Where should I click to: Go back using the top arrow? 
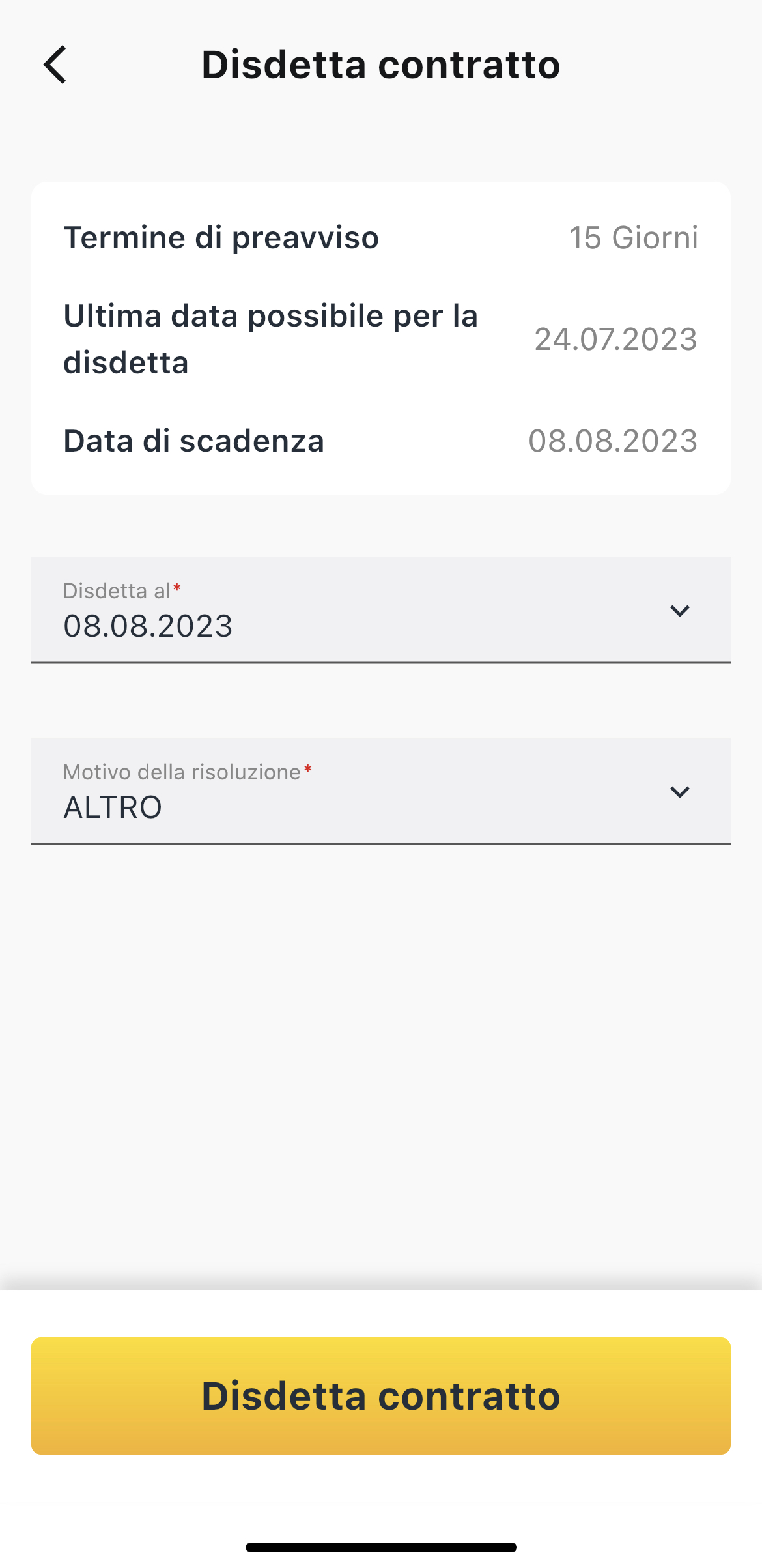coord(55,65)
